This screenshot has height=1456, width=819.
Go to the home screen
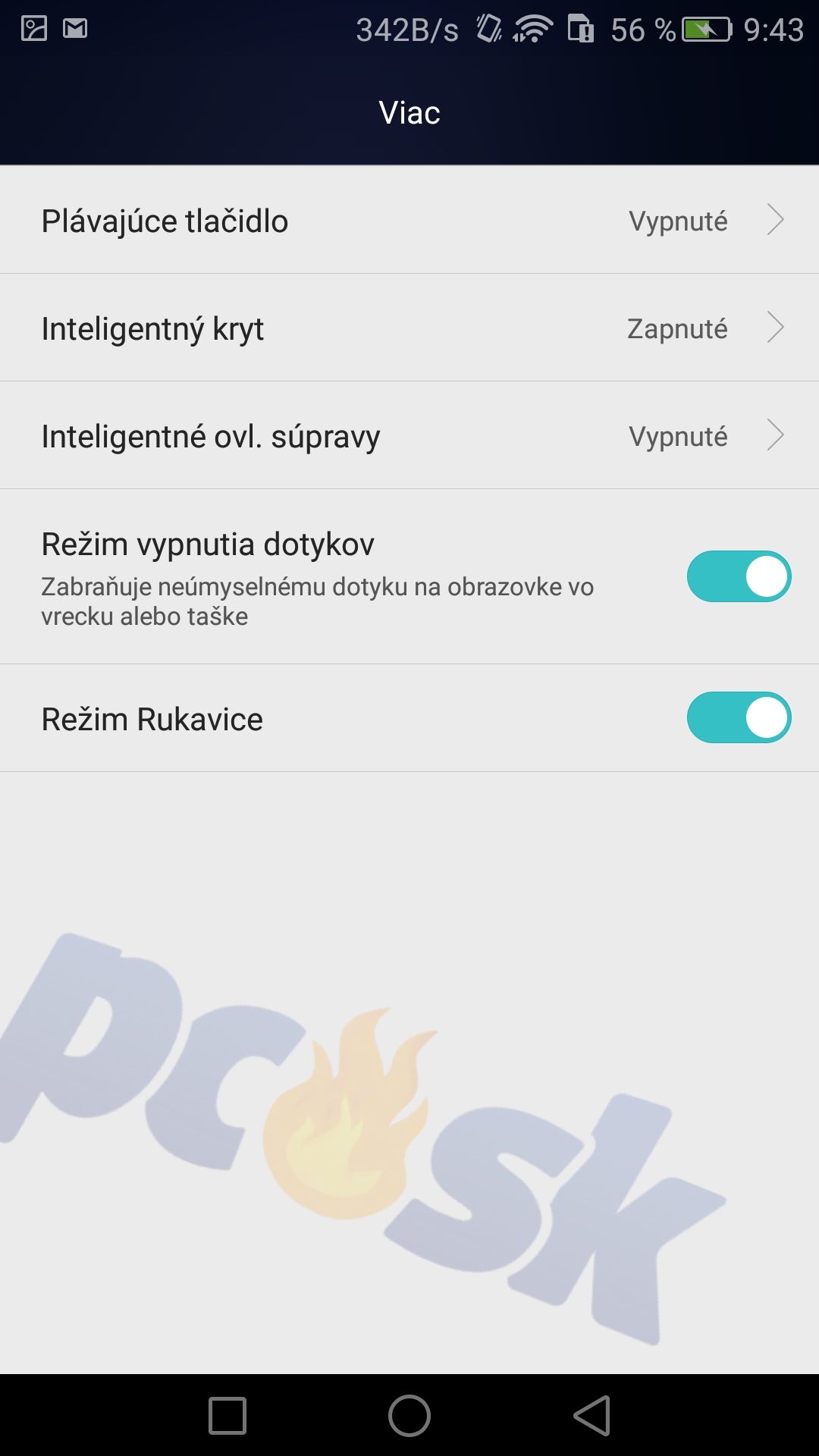point(409,1415)
